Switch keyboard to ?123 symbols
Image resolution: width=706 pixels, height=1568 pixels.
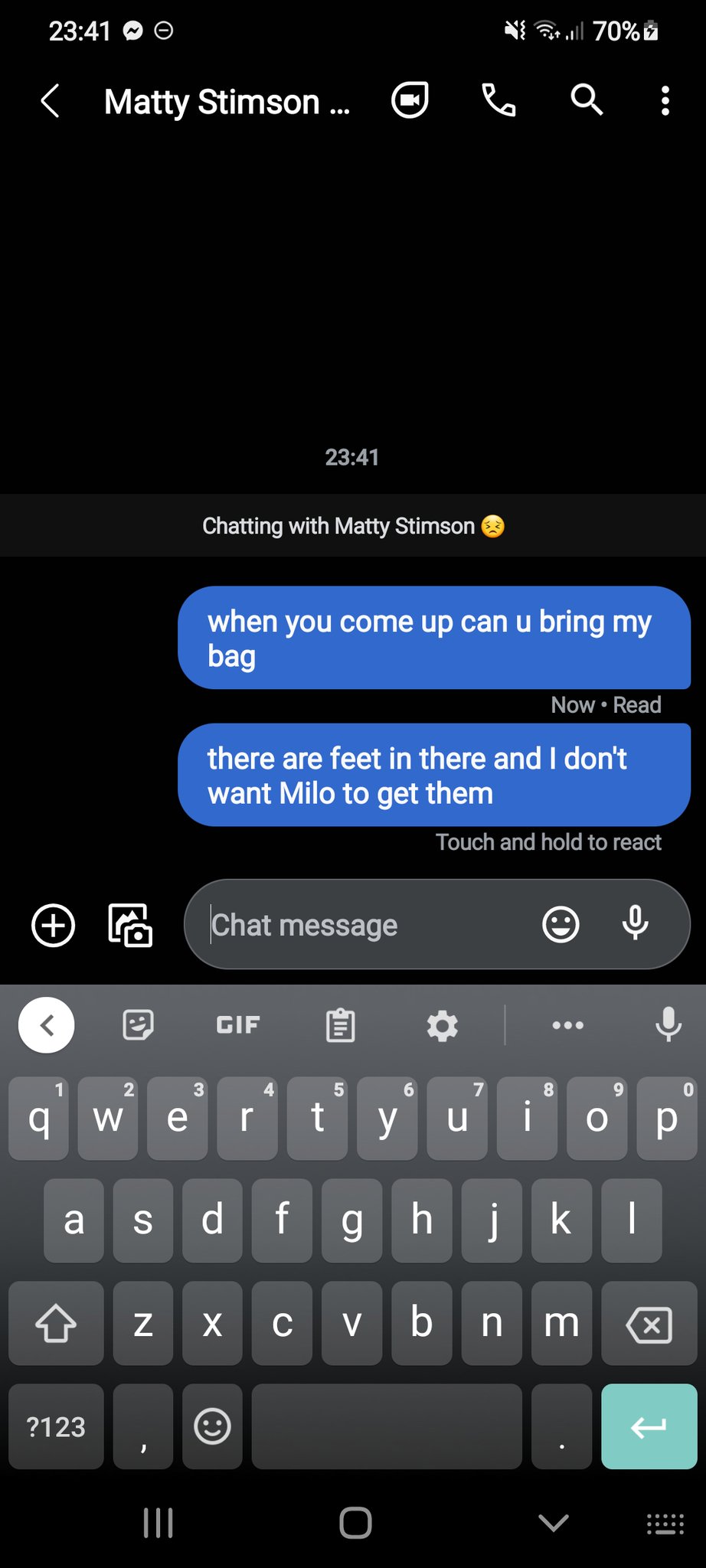pos(56,1426)
